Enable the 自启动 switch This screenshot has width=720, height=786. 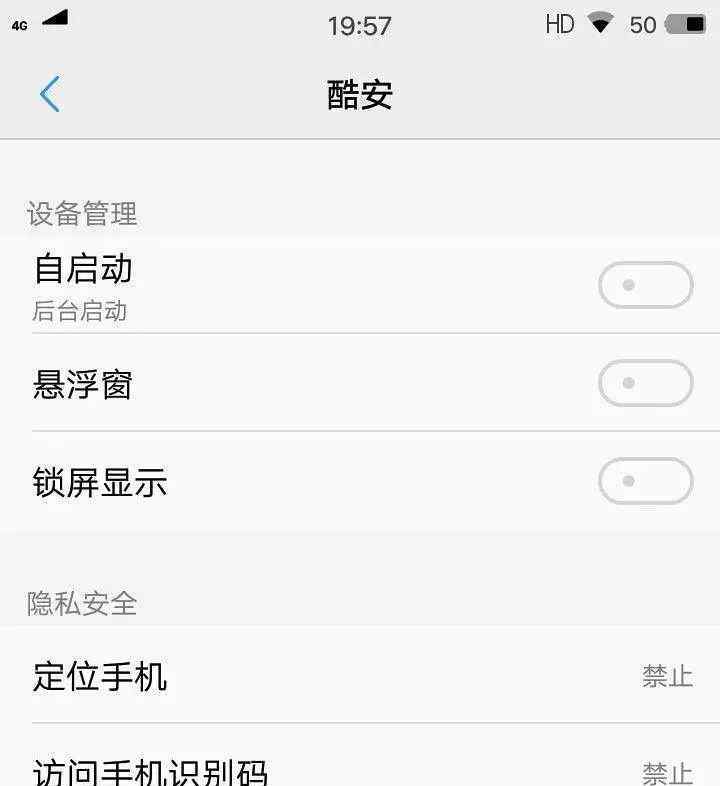(x=645, y=285)
